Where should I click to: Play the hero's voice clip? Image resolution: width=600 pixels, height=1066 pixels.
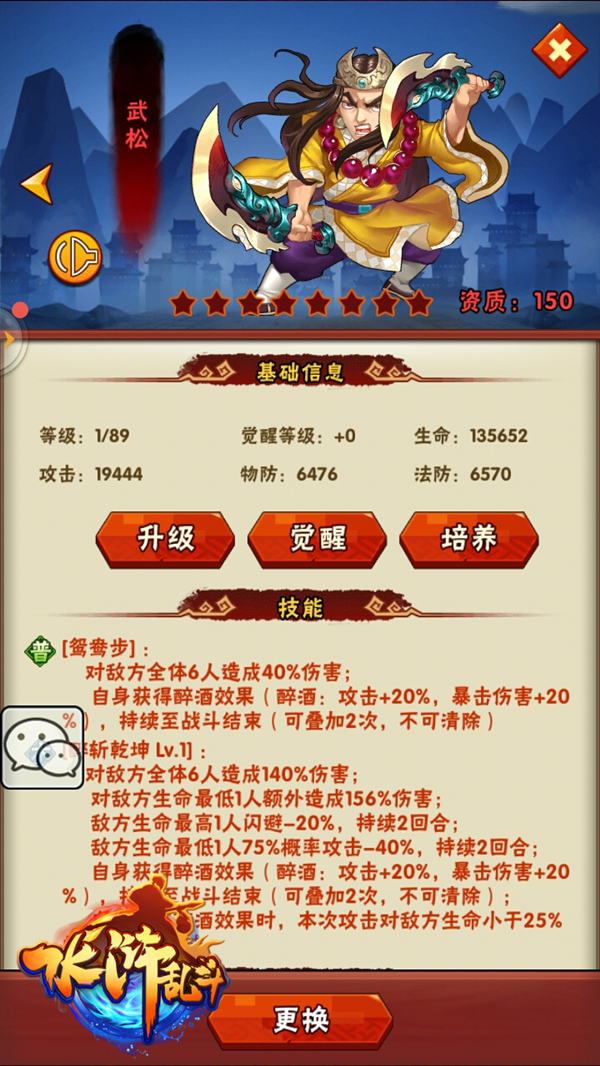click(x=74, y=258)
